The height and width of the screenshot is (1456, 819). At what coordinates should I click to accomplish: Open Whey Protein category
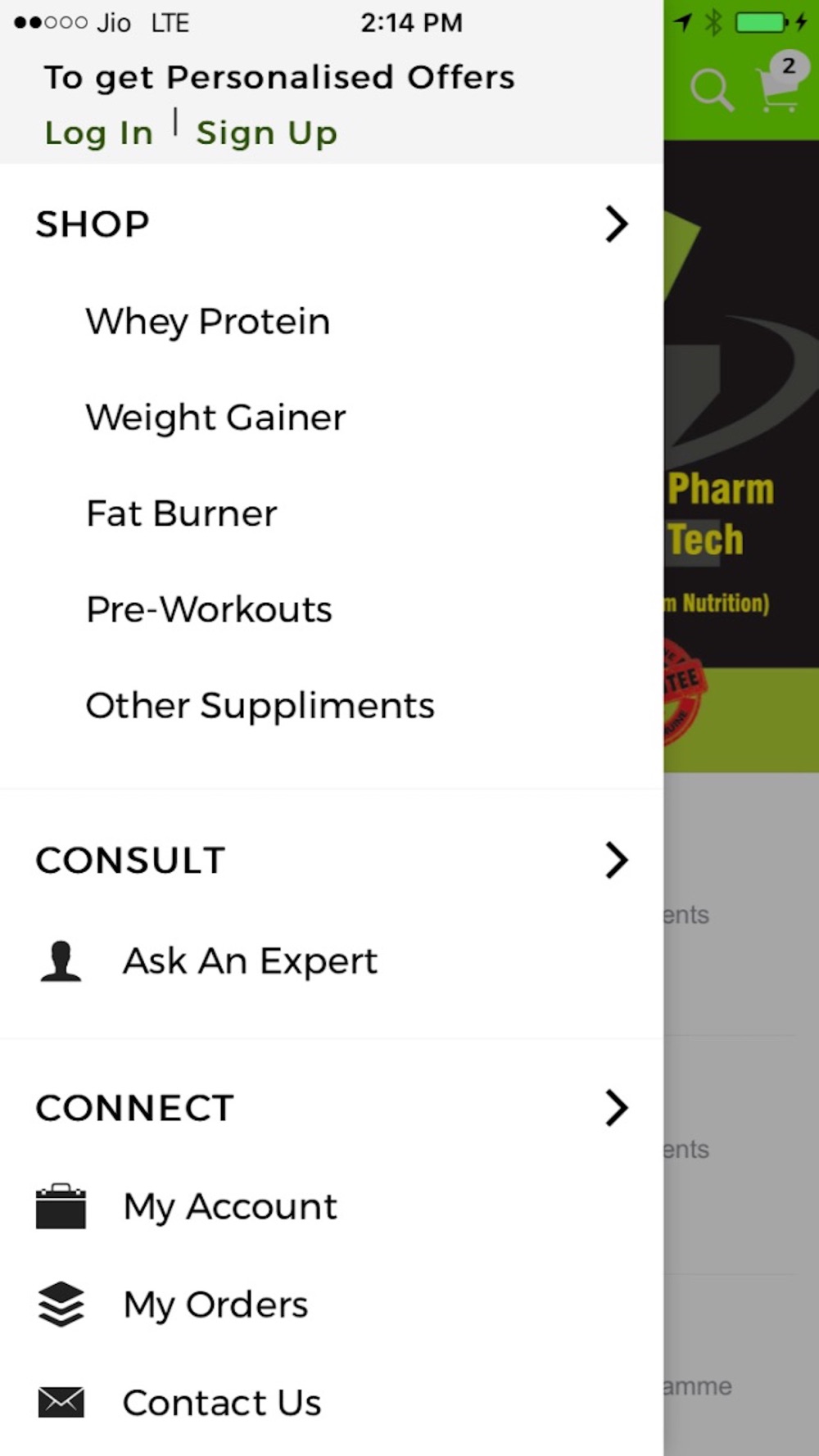208,321
